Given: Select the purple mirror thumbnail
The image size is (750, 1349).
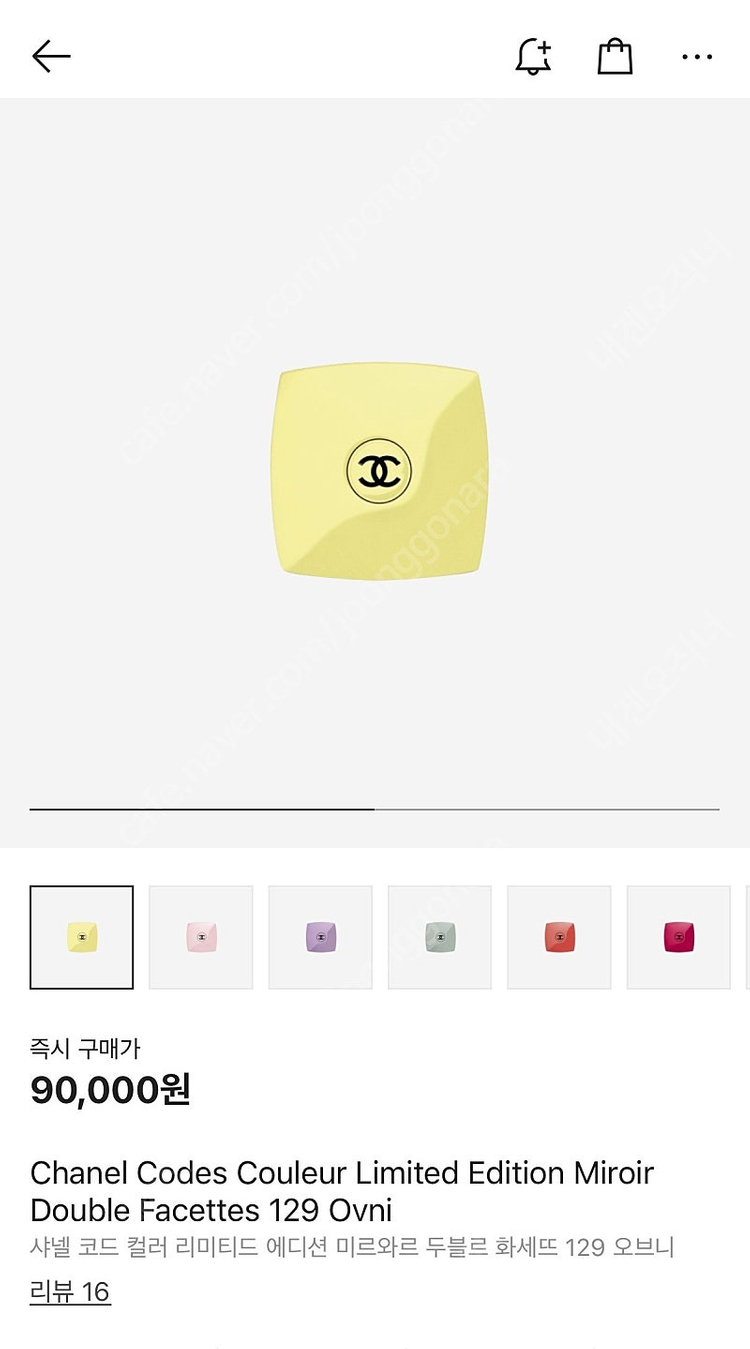Looking at the screenshot, I should tap(320, 937).
